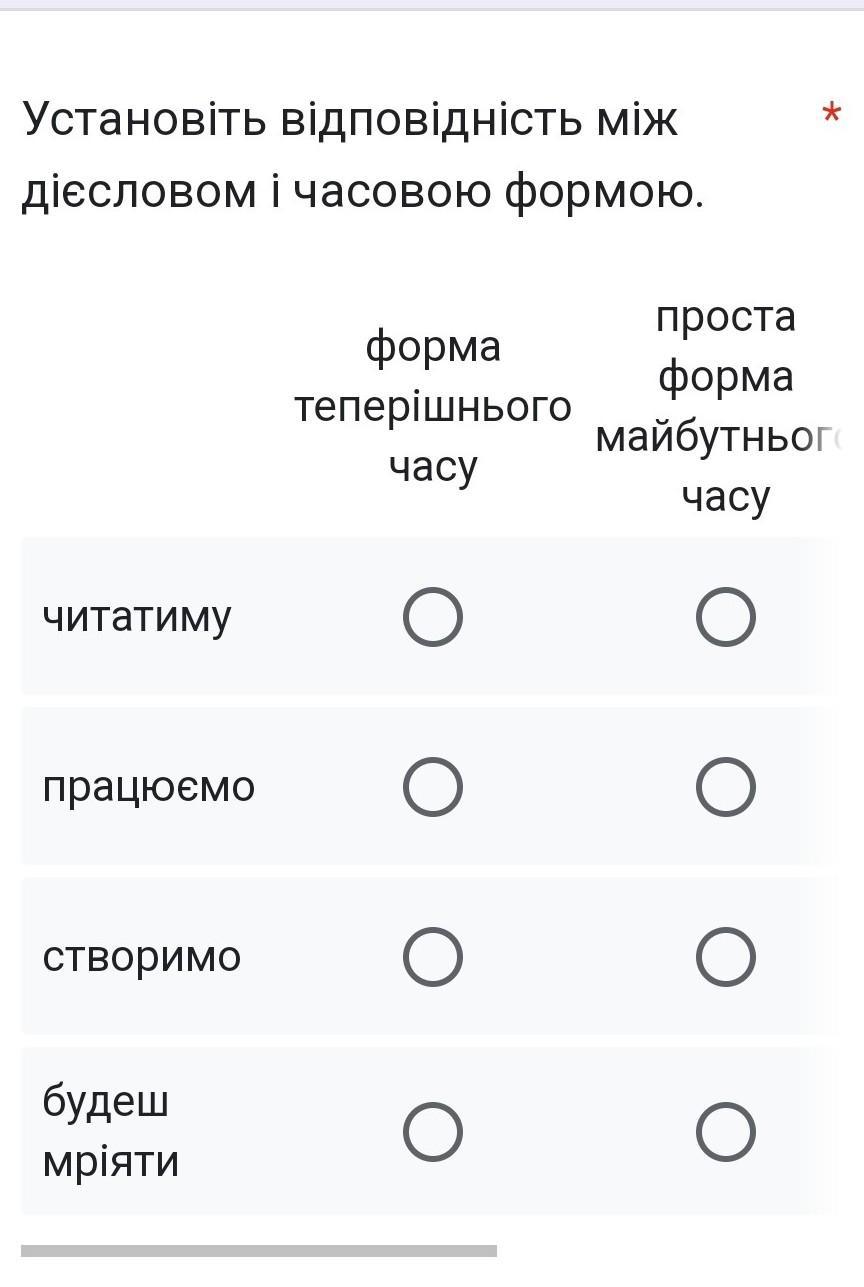
Task: Choose present tense form for працюємо
Action: [x=433, y=787]
